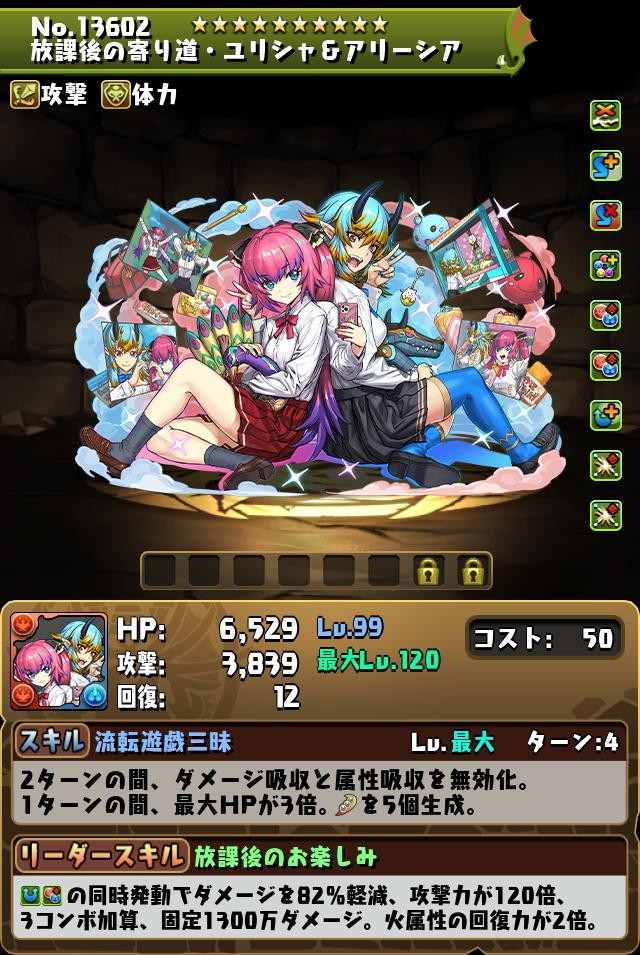Tap the first empty latent awakening slot
640x955 pixels.
[159, 571]
